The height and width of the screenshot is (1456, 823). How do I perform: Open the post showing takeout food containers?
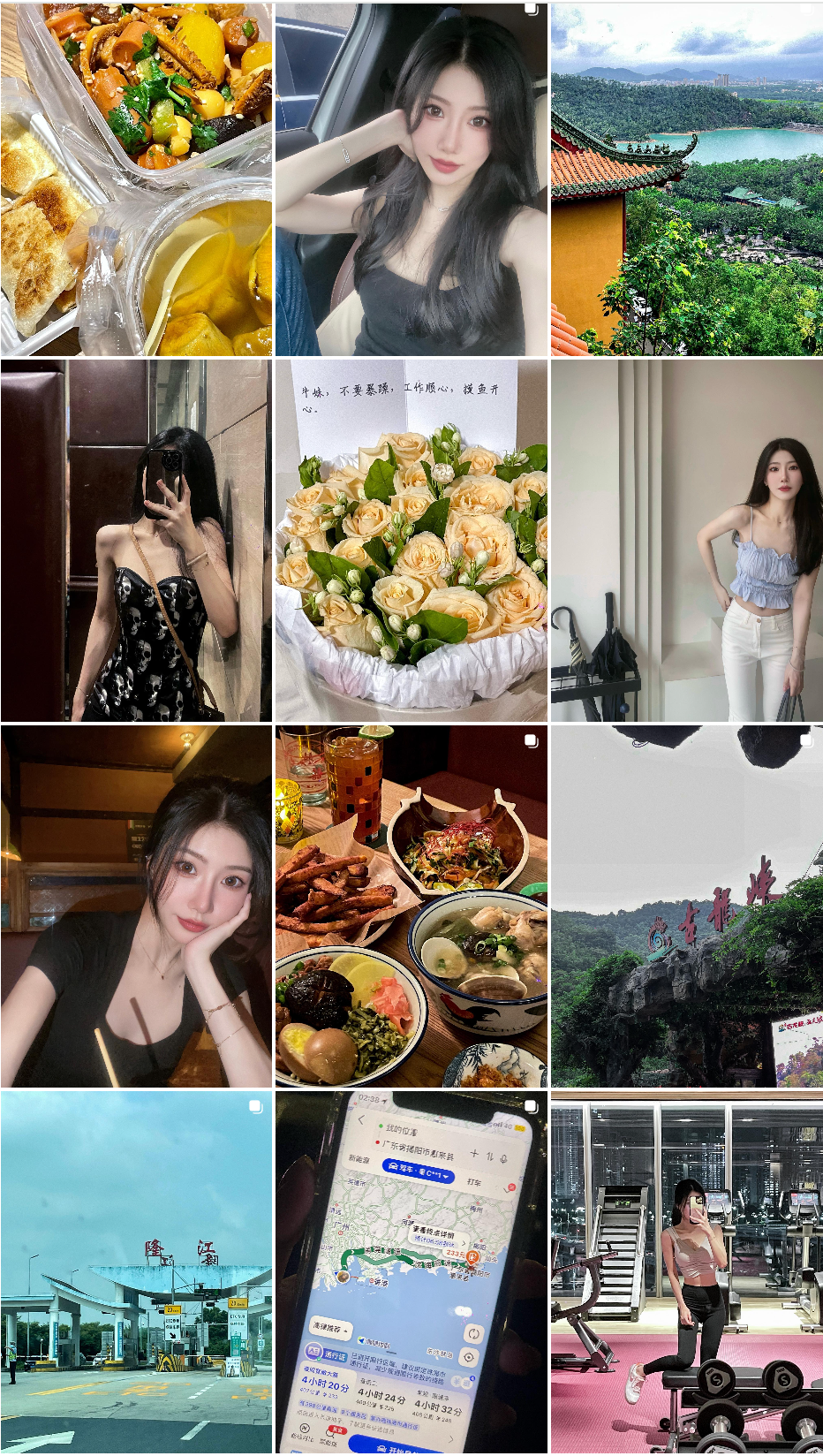[136, 179]
